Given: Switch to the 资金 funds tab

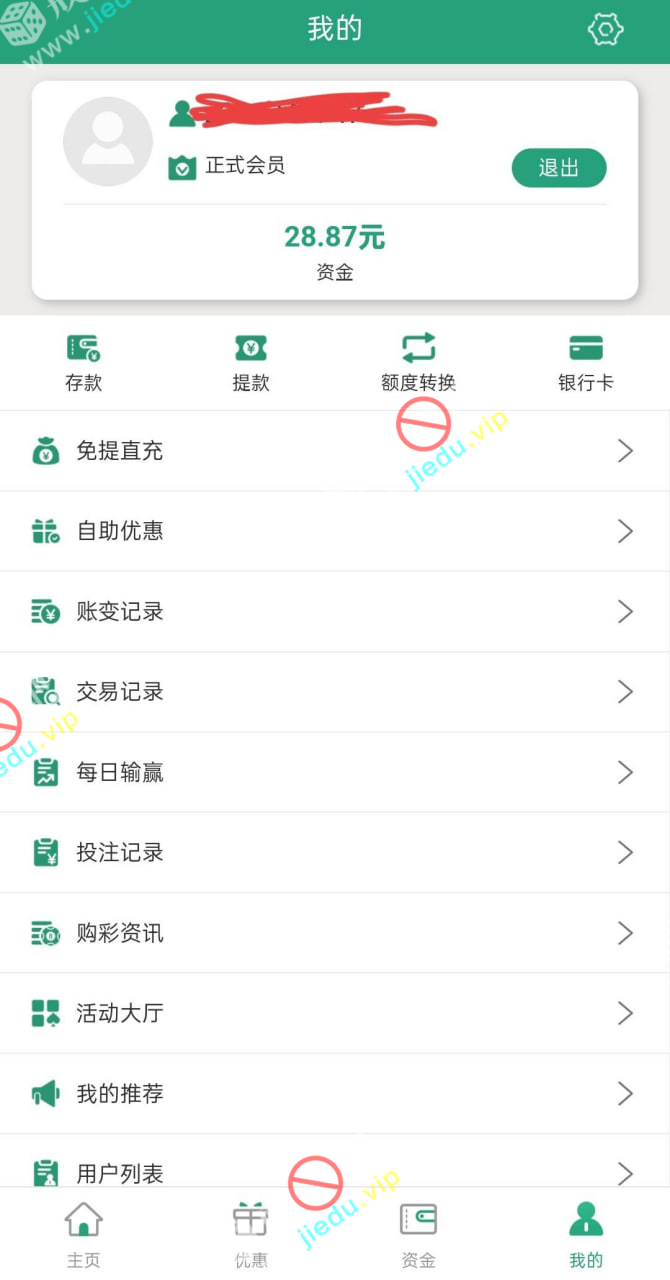Looking at the screenshot, I should [418, 1234].
